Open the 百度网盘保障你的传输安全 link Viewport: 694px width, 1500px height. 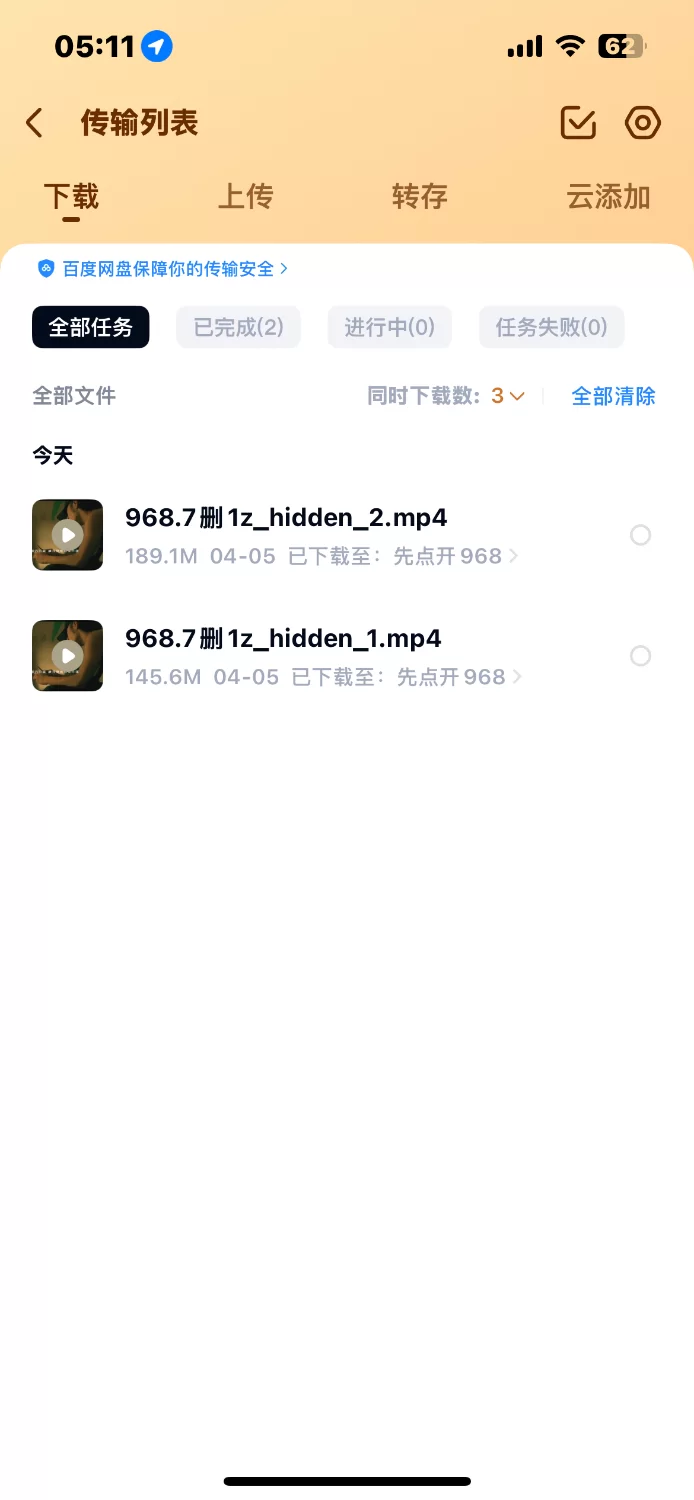pyautogui.click(x=163, y=269)
